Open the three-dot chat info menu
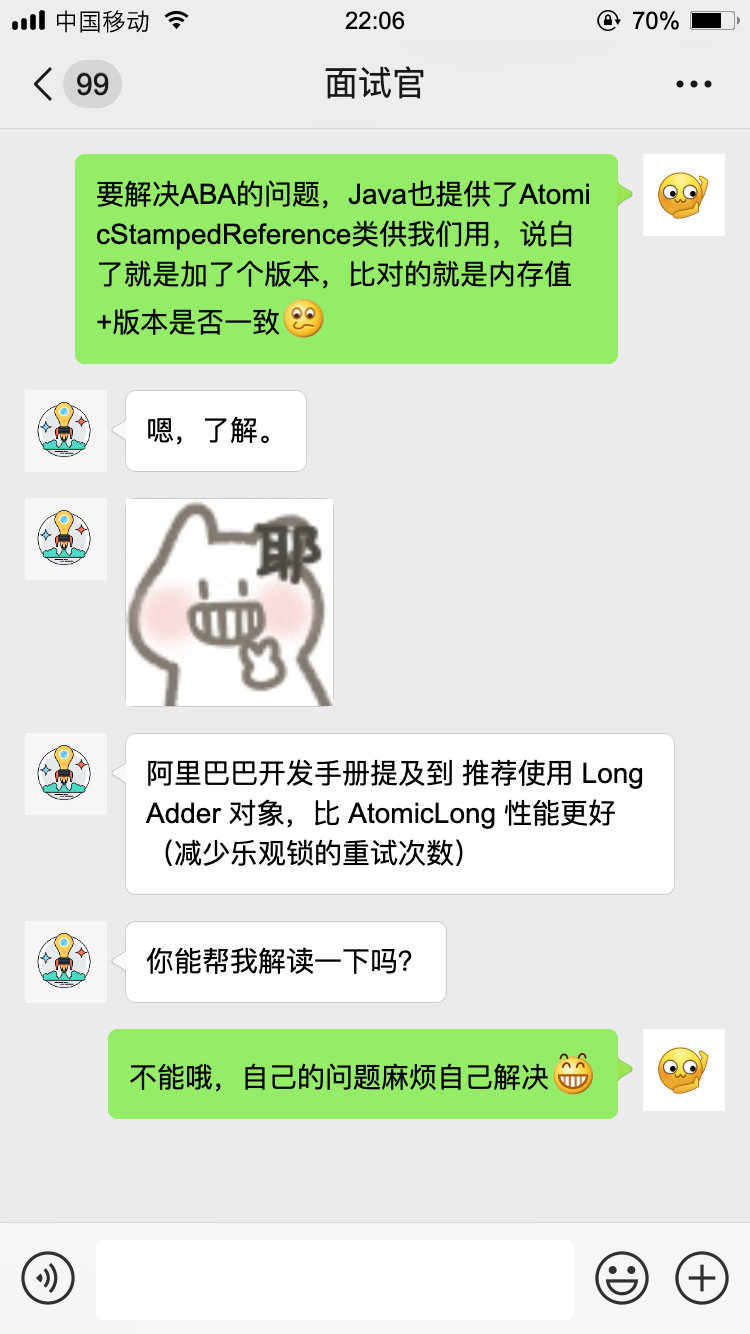The image size is (750, 1334). tap(693, 85)
